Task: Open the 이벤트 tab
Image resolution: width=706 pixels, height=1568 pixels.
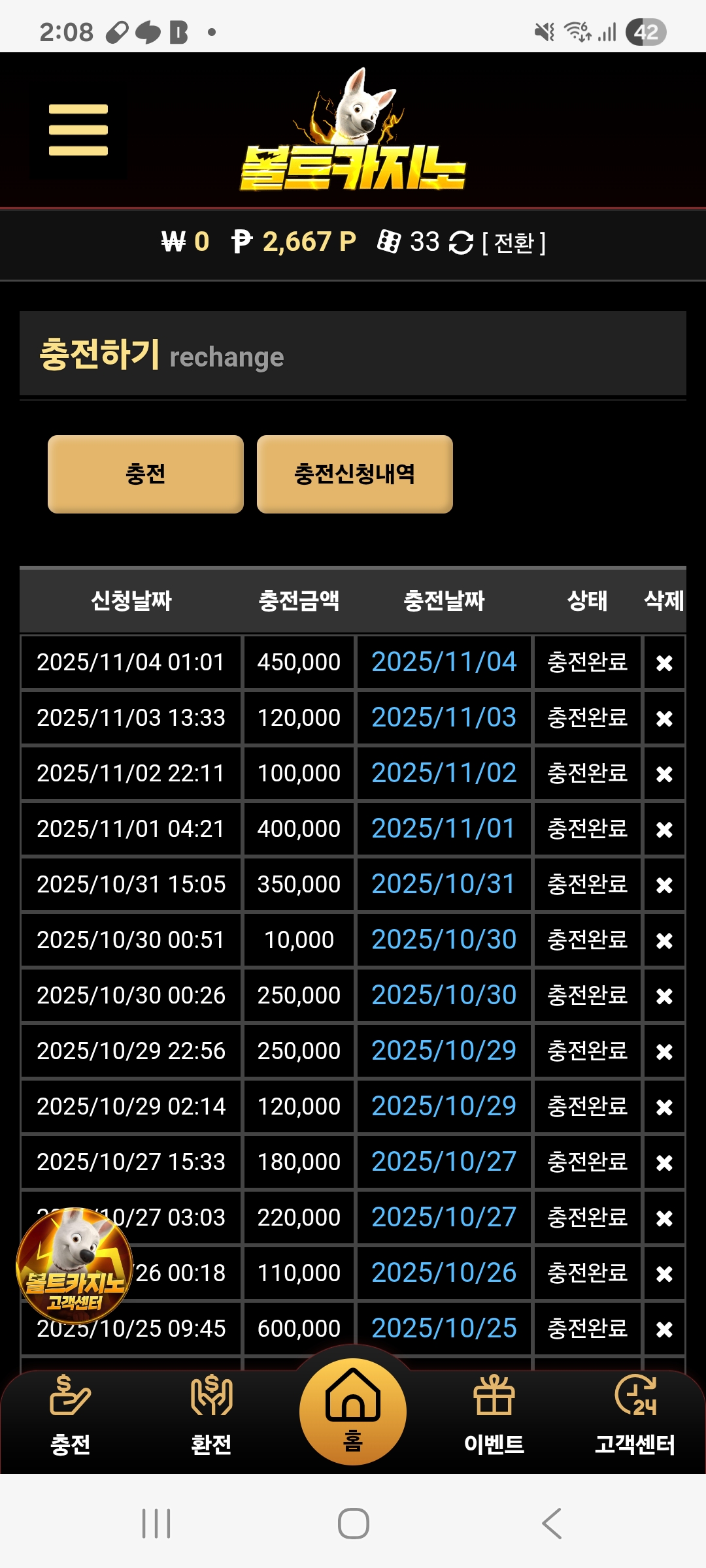Action: pyautogui.click(x=494, y=1414)
